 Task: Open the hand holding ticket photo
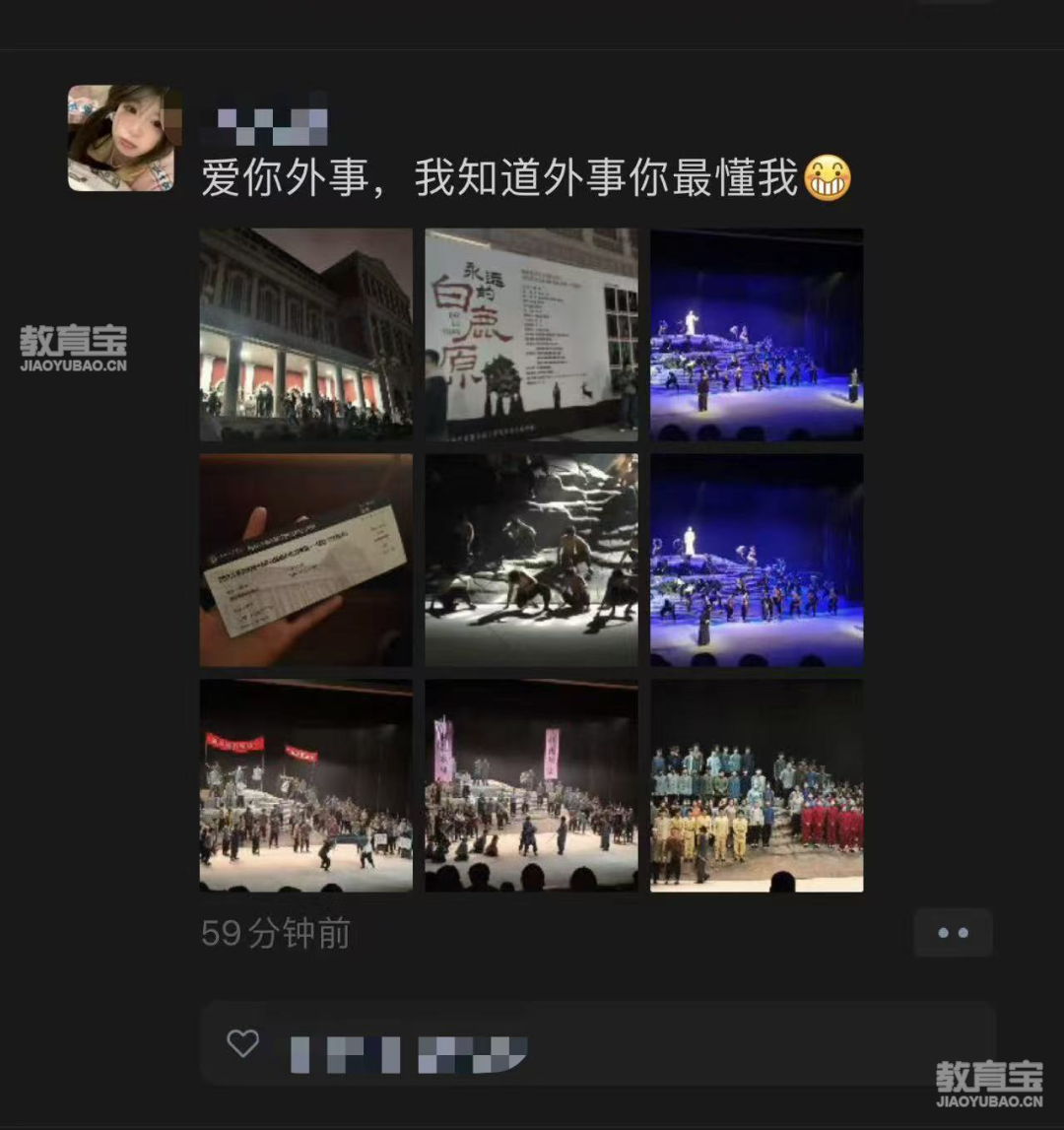[x=306, y=560]
